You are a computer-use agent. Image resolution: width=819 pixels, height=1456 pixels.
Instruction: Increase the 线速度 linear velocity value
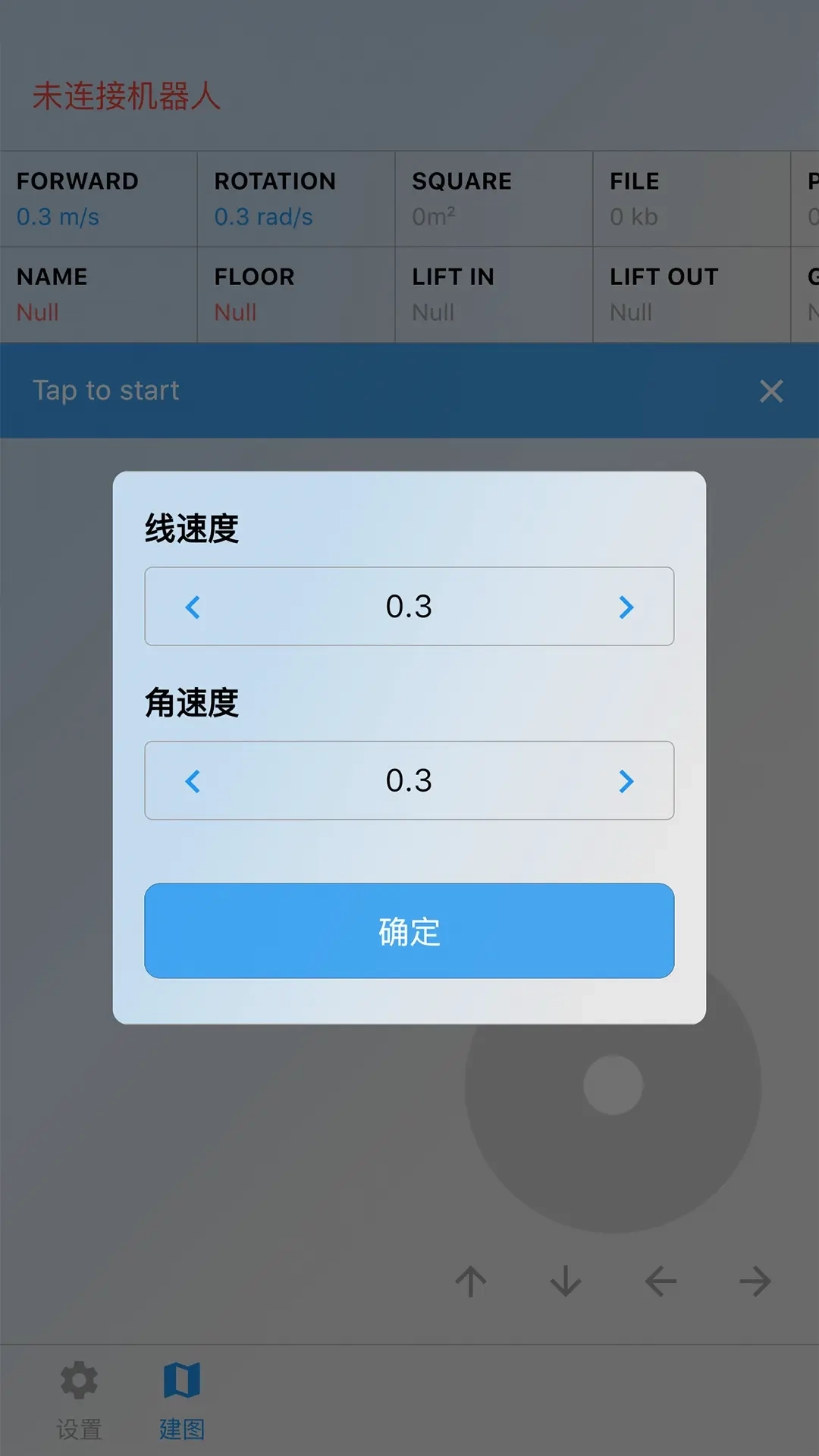(x=626, y=606)
